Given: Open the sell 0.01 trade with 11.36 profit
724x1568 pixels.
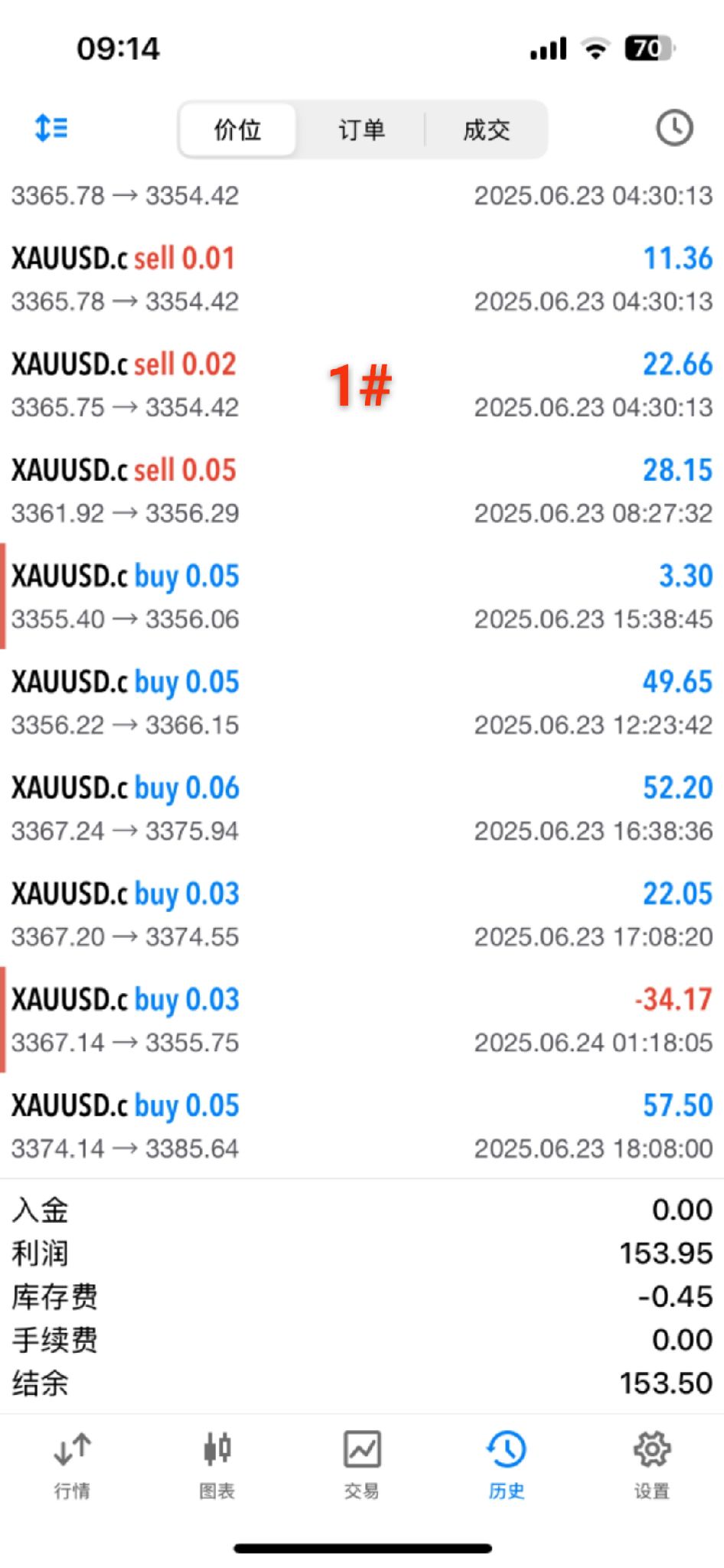Looking at the screenshot, I should coord(361,279).
